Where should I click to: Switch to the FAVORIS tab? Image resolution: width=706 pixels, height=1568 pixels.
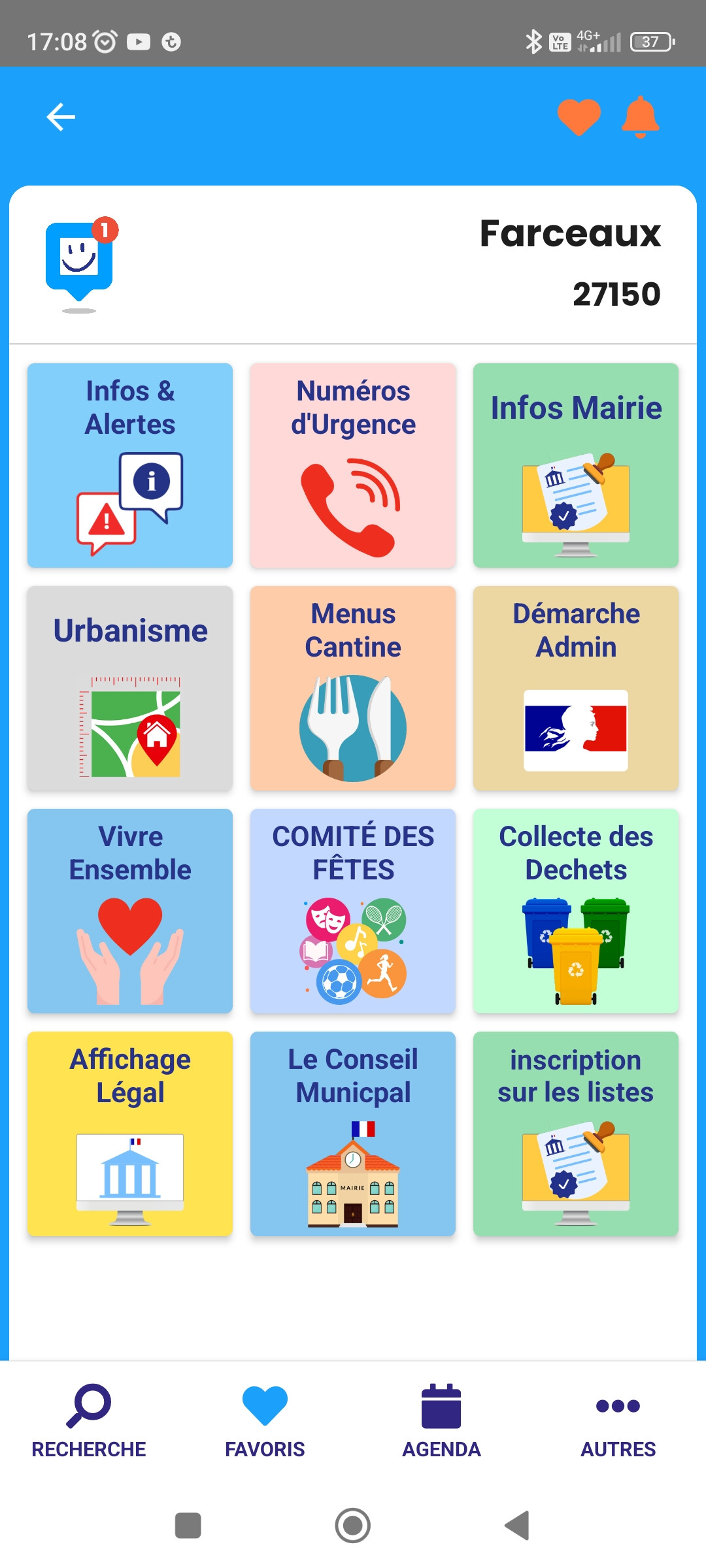click(265, 1421)
